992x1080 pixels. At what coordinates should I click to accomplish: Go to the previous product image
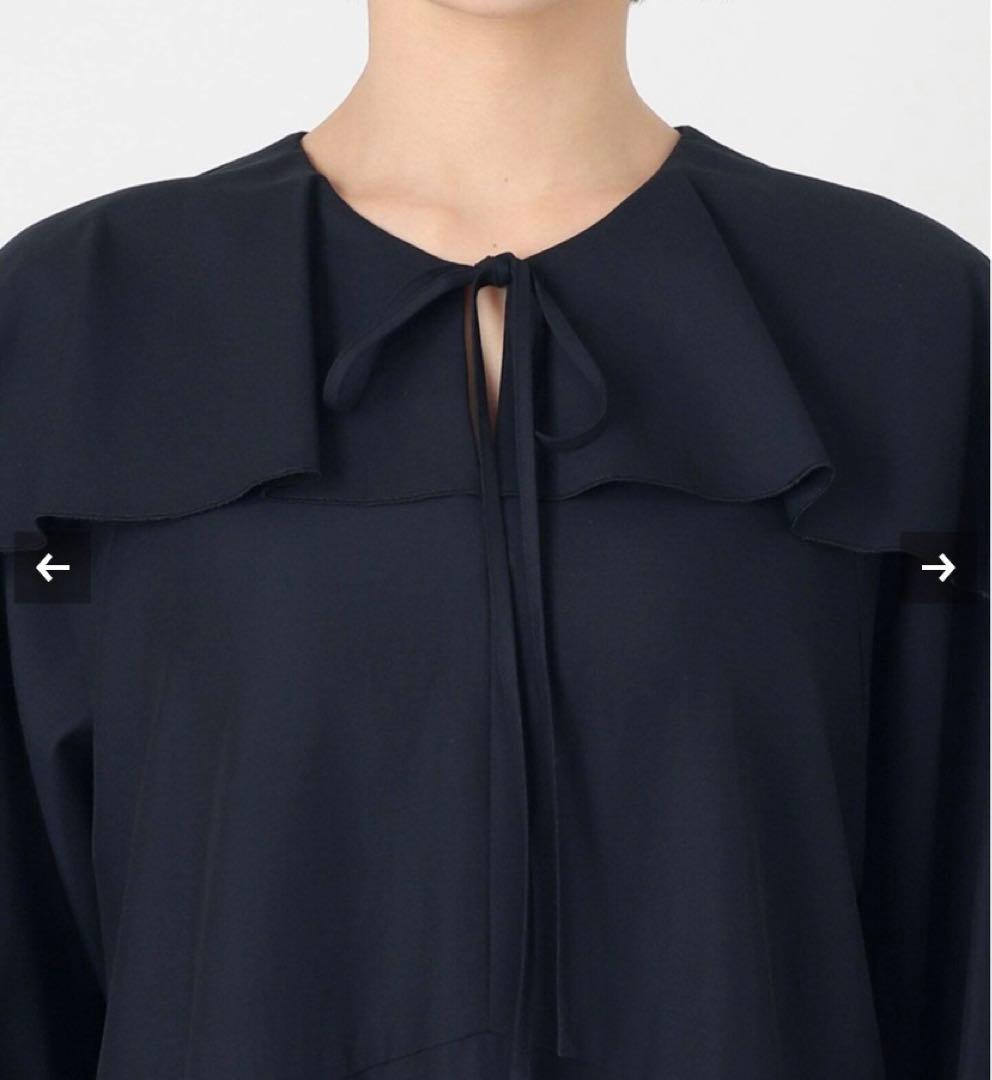click(52, 568)
